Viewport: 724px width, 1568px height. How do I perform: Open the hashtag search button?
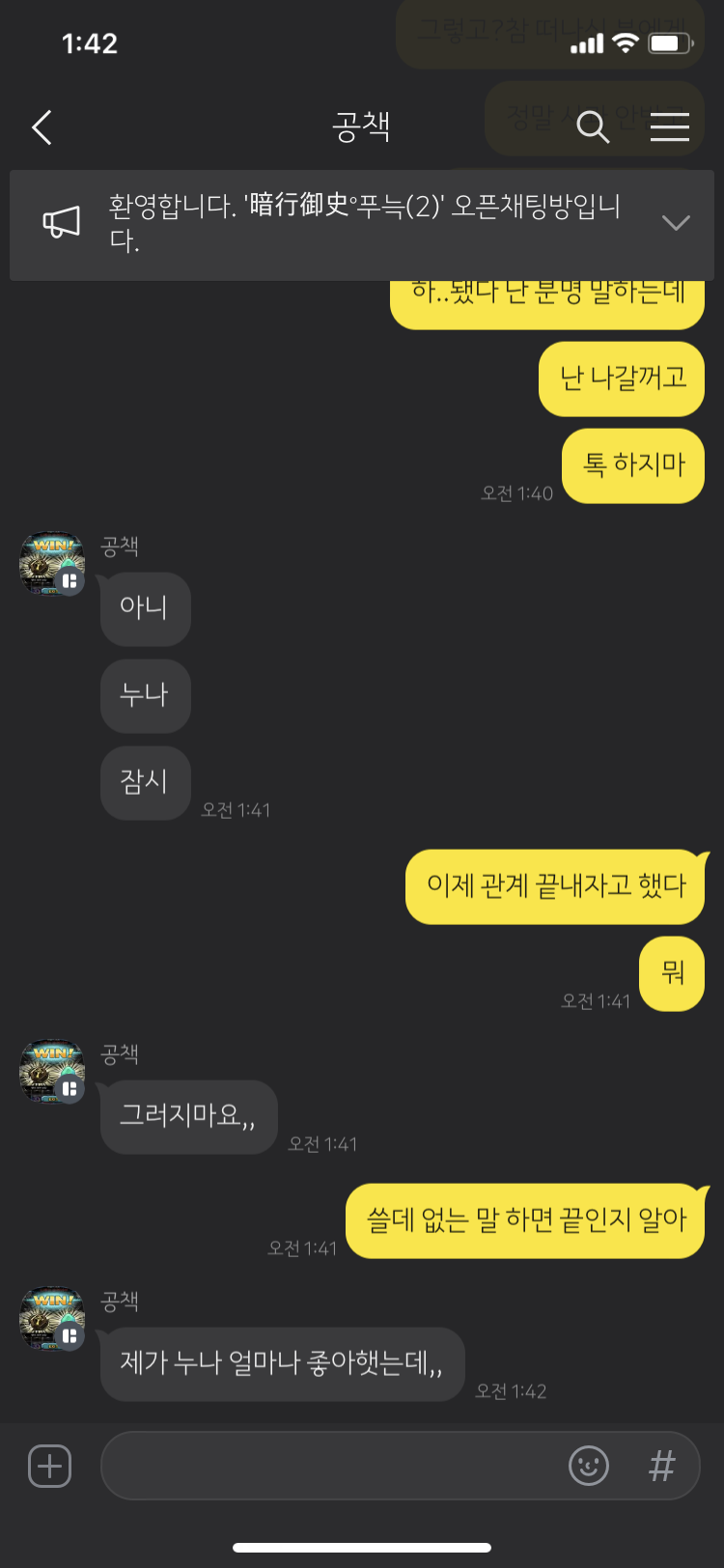point(661,1466)
